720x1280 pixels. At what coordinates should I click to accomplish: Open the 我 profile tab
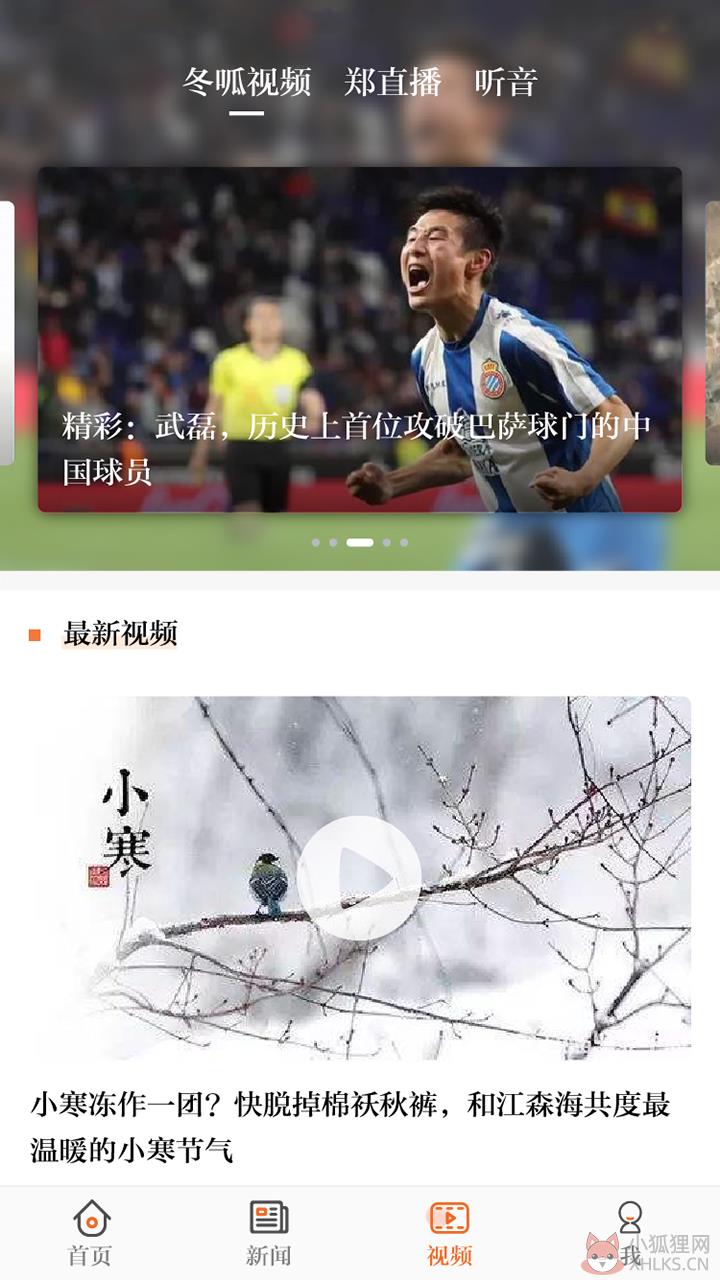click(630, 1234)
